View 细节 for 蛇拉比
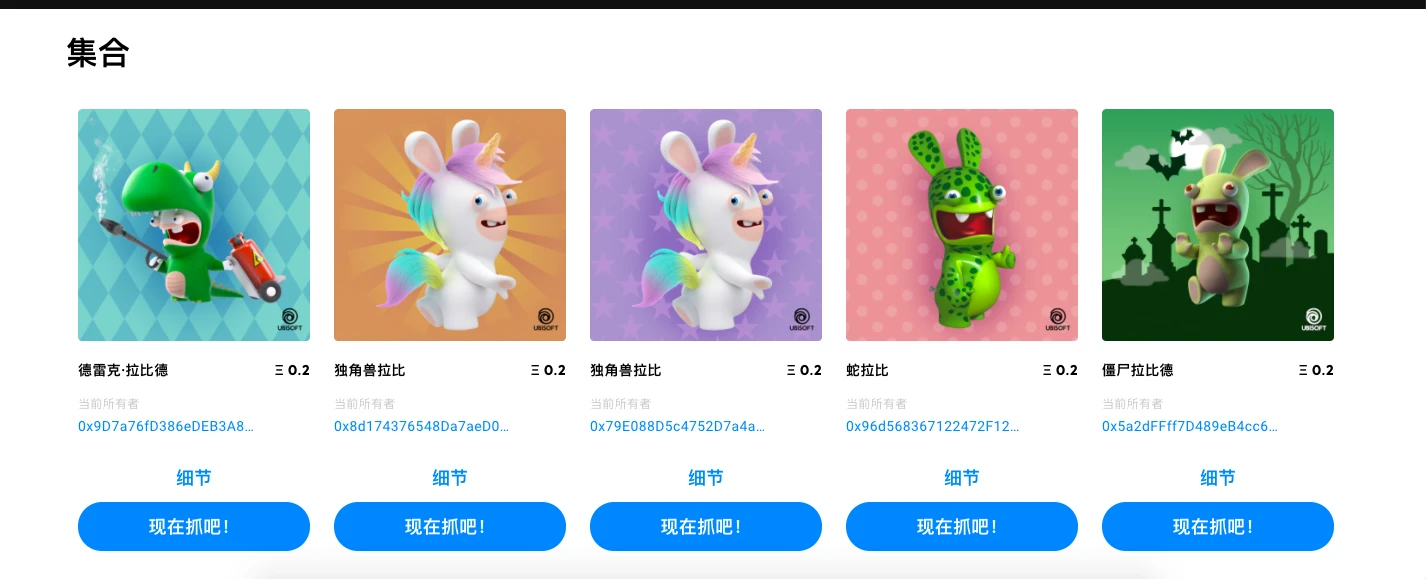 (962, 478)
